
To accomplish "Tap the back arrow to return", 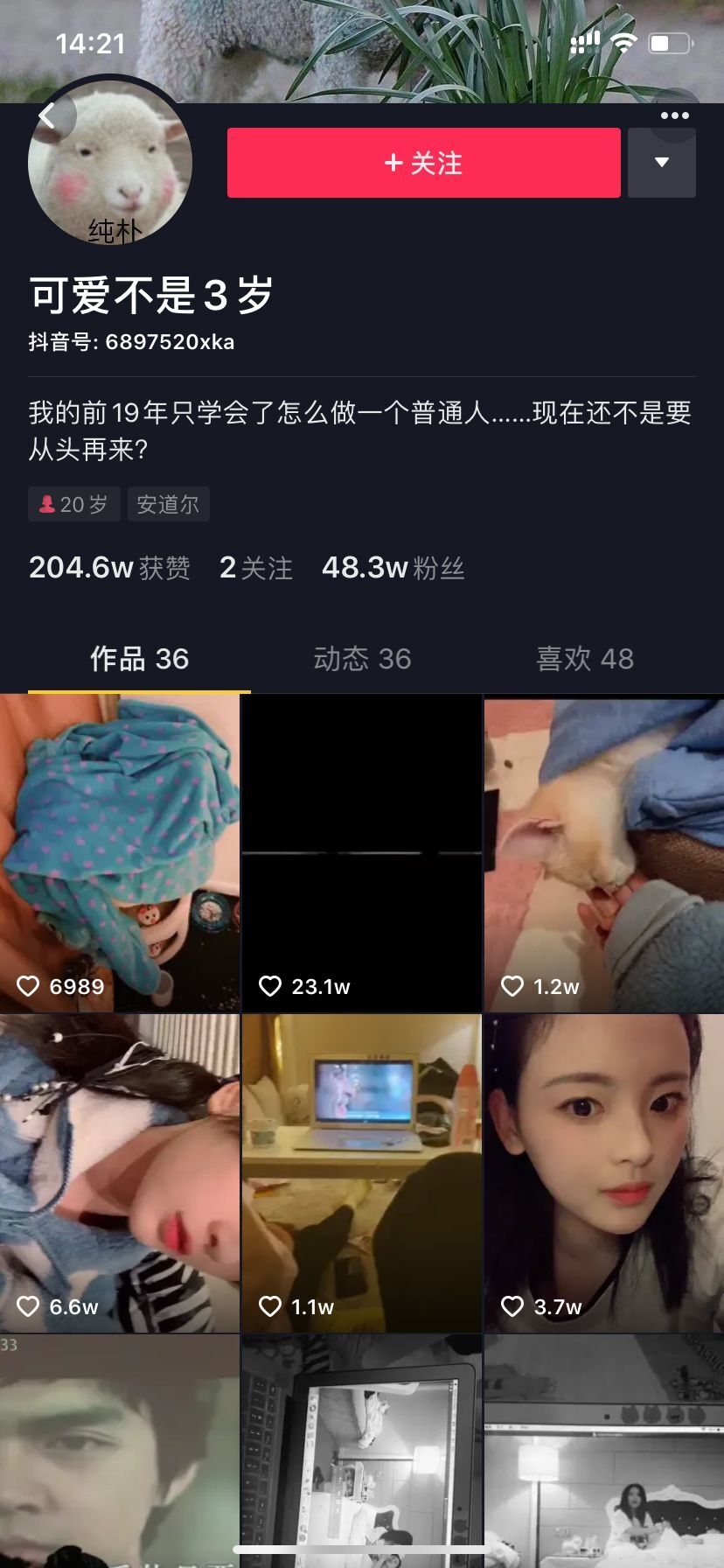I will point(49,115).
